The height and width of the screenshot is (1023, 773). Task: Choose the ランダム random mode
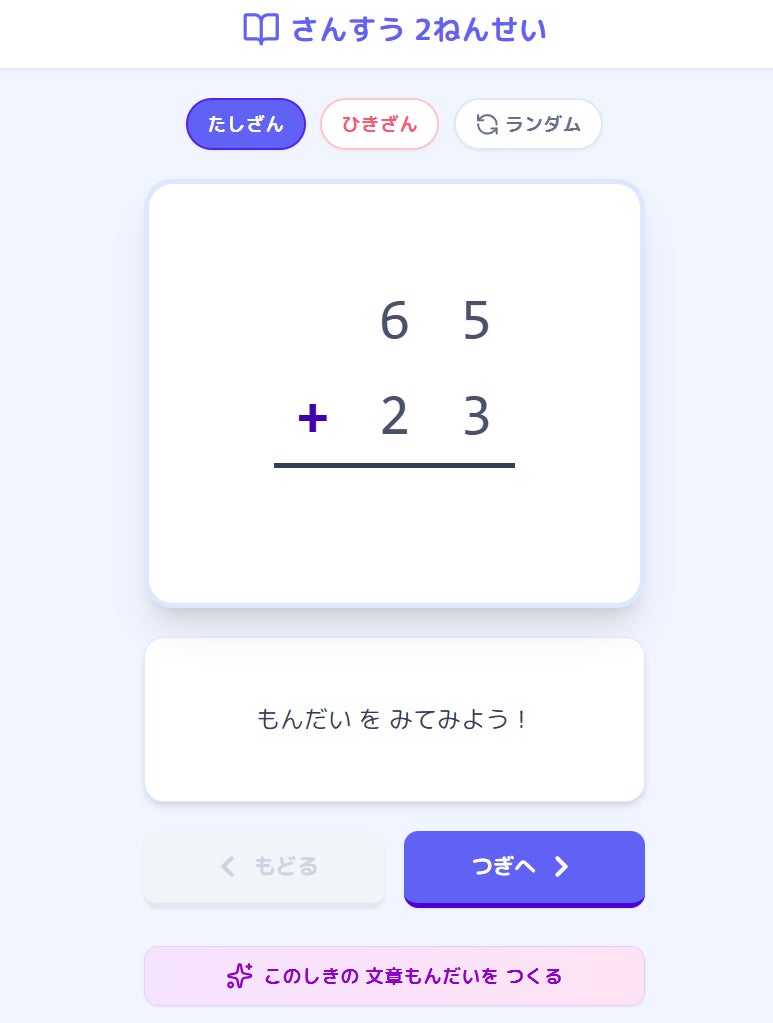tap(528, 124)
